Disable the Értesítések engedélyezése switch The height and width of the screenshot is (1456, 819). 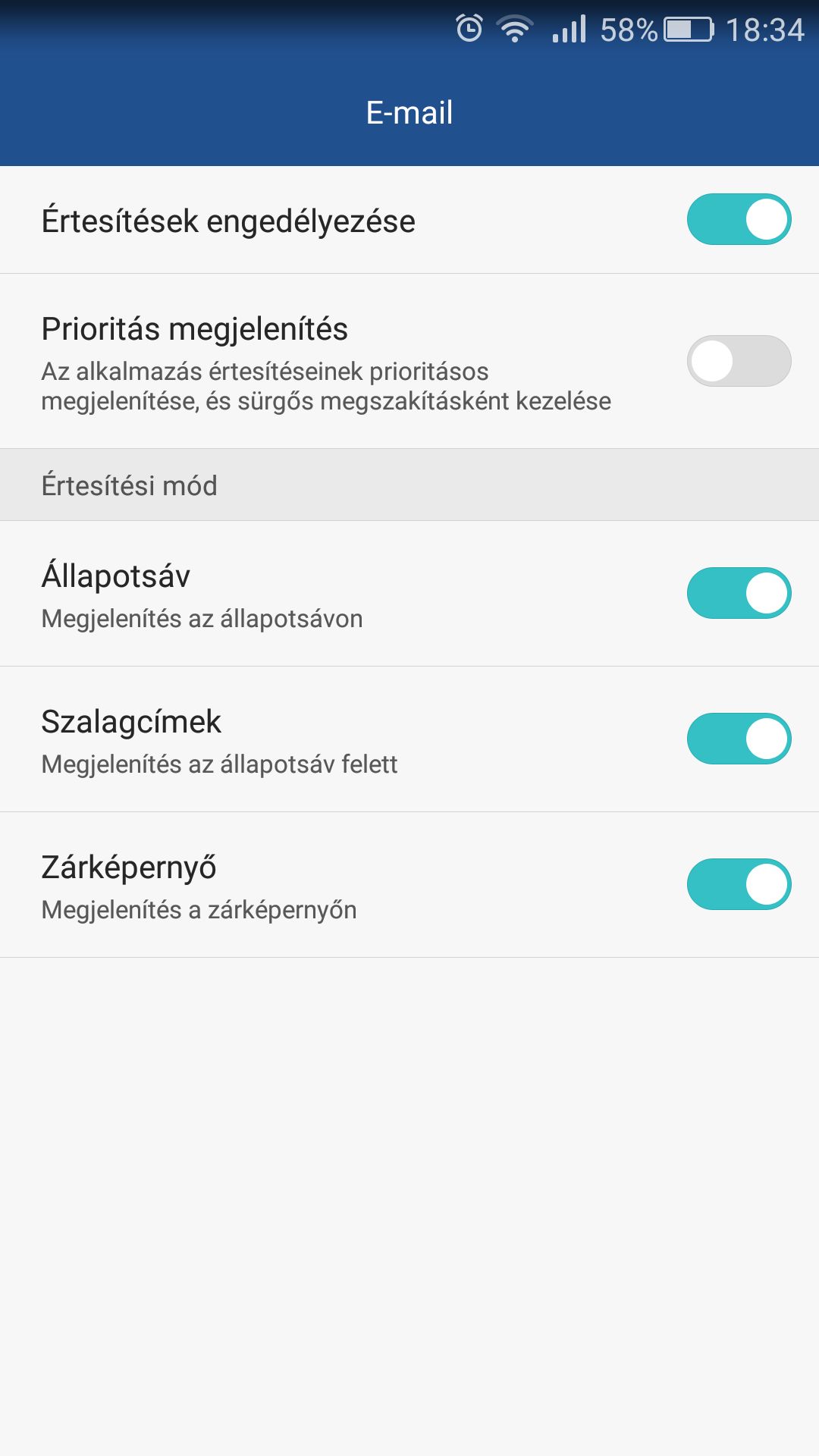tap(739, 220)
